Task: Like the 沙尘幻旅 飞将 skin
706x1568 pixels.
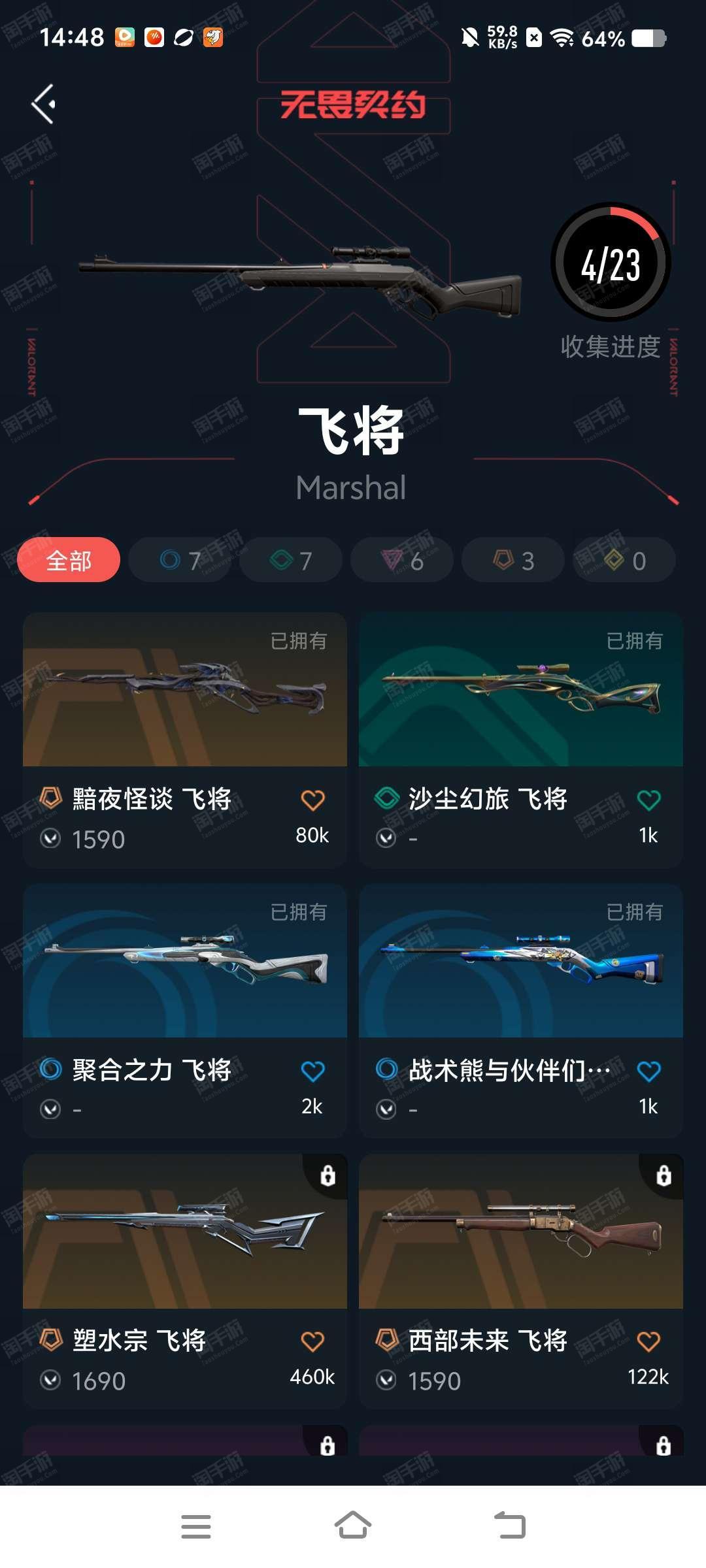Action: coord(648,800)
